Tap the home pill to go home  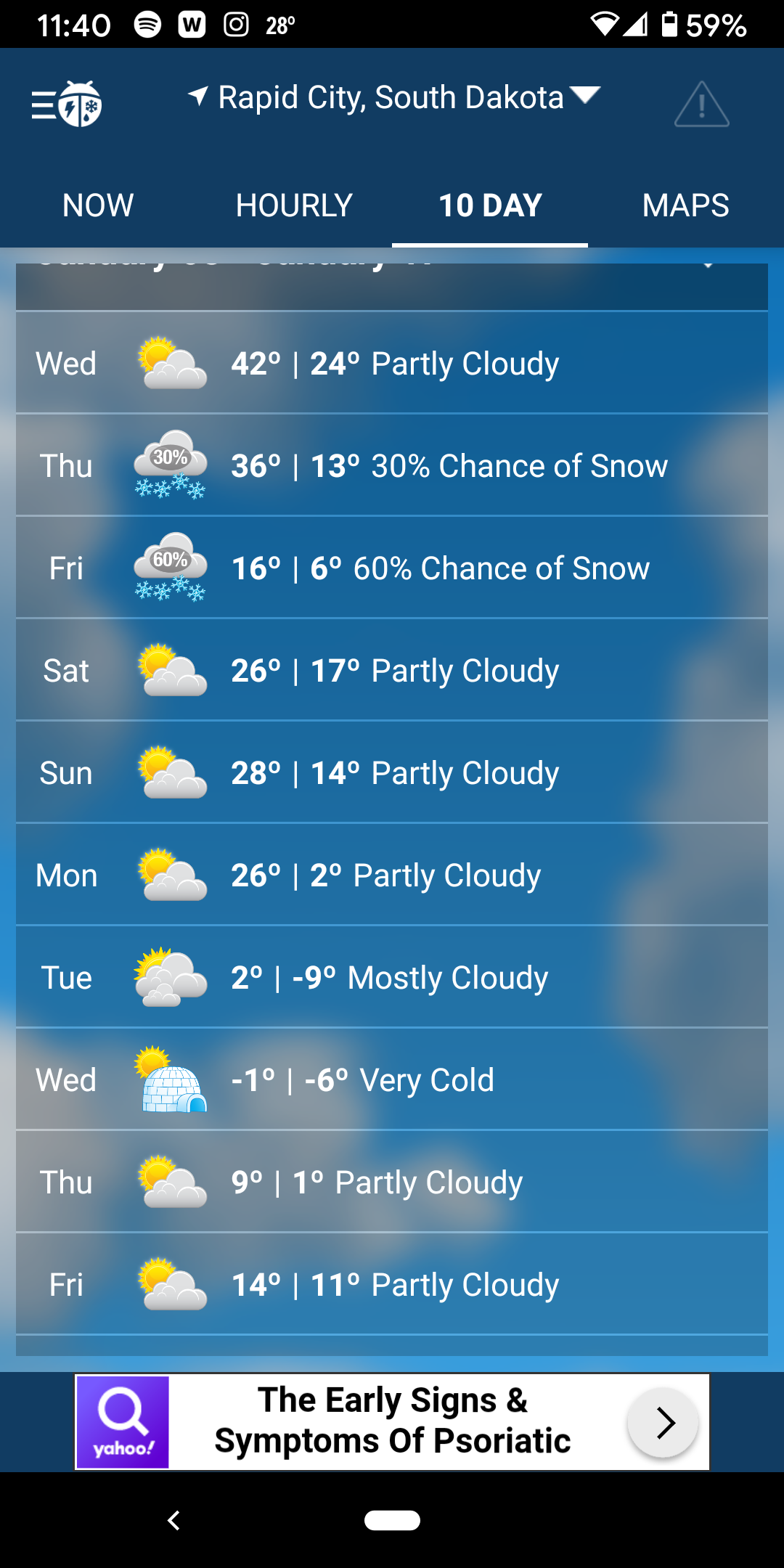tap(392, 1520)
